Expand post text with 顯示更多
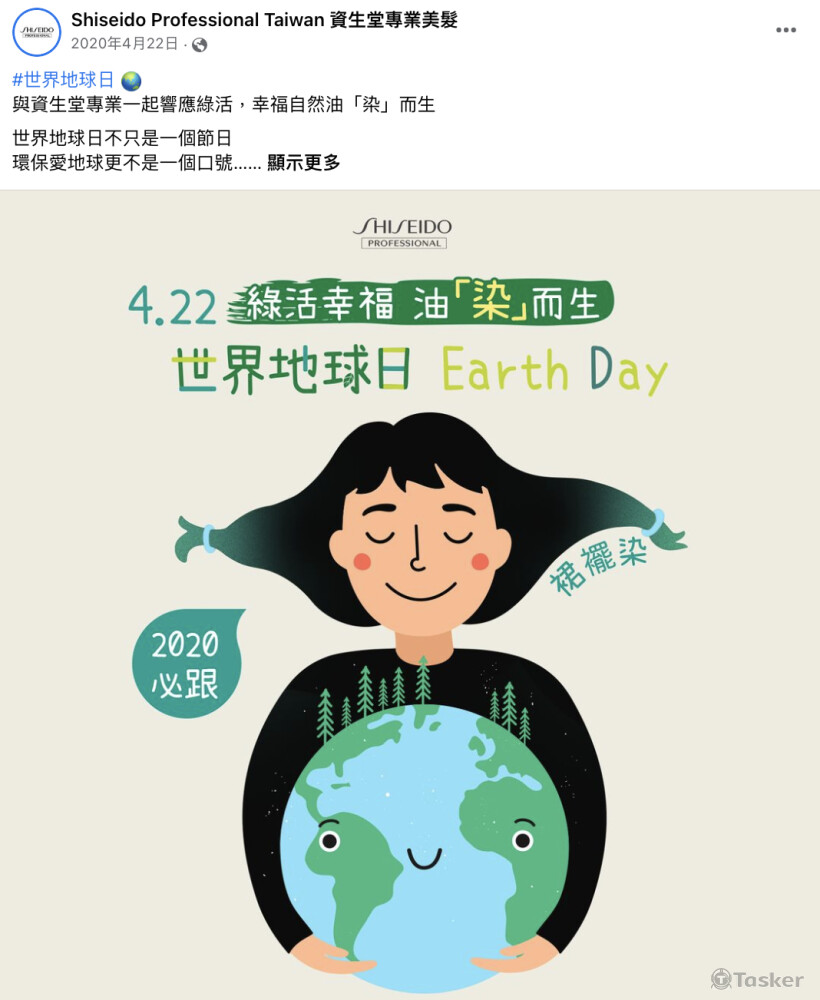The width and height of the screenshot is (820, 1000). click(x=304, y=162)
